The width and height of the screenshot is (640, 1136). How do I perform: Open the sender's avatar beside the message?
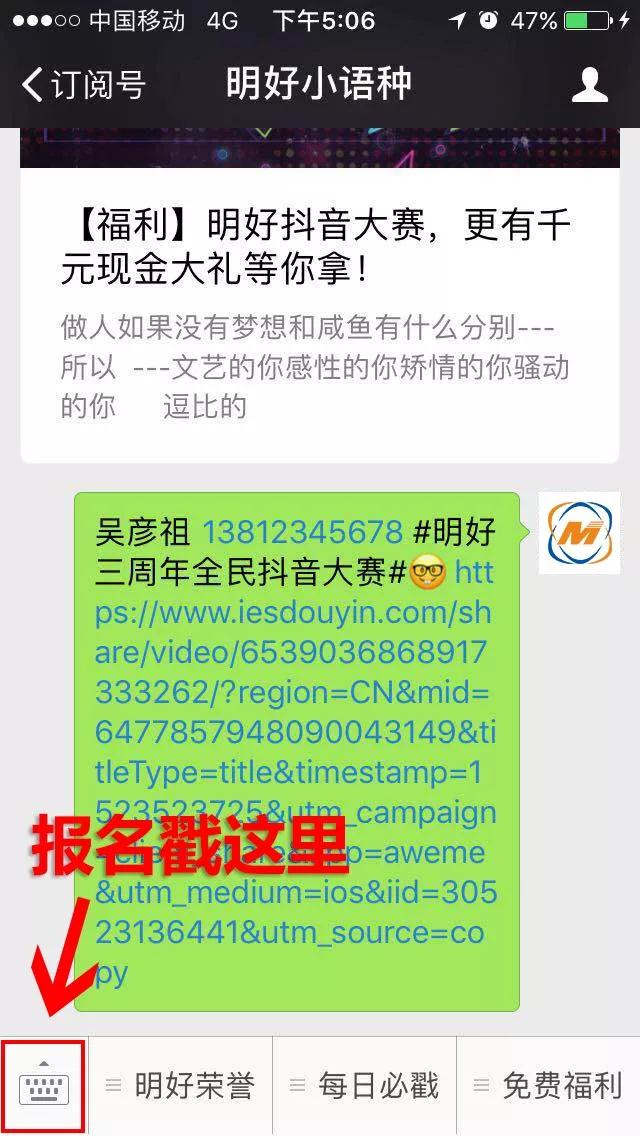coord(578,533)
